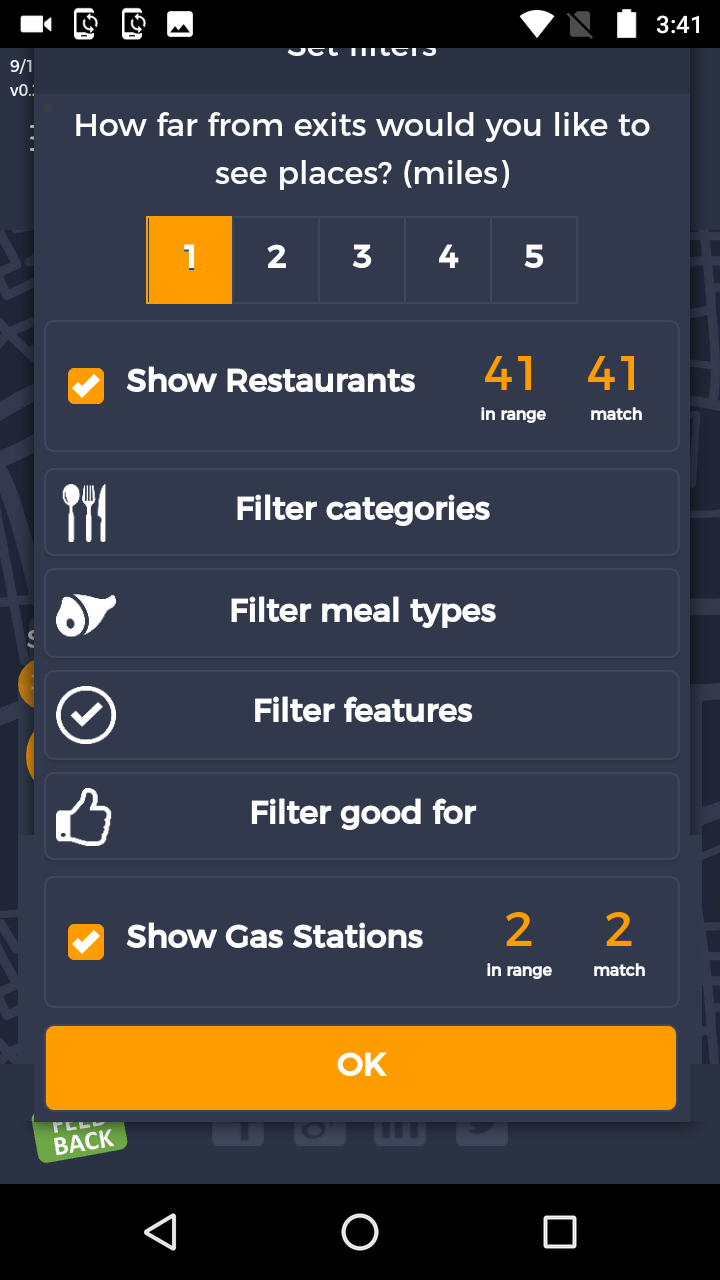
Task: Choose the 3 miles distance option
Action: 362,259
